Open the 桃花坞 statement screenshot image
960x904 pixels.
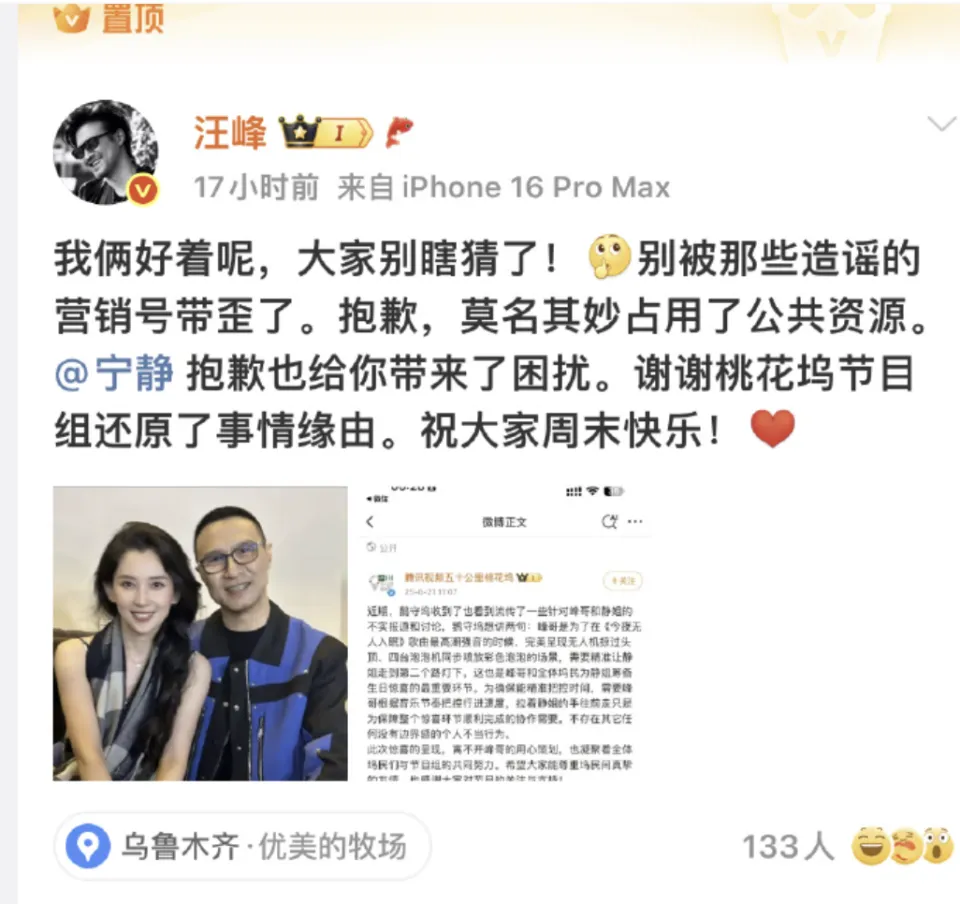coord(505,633)
